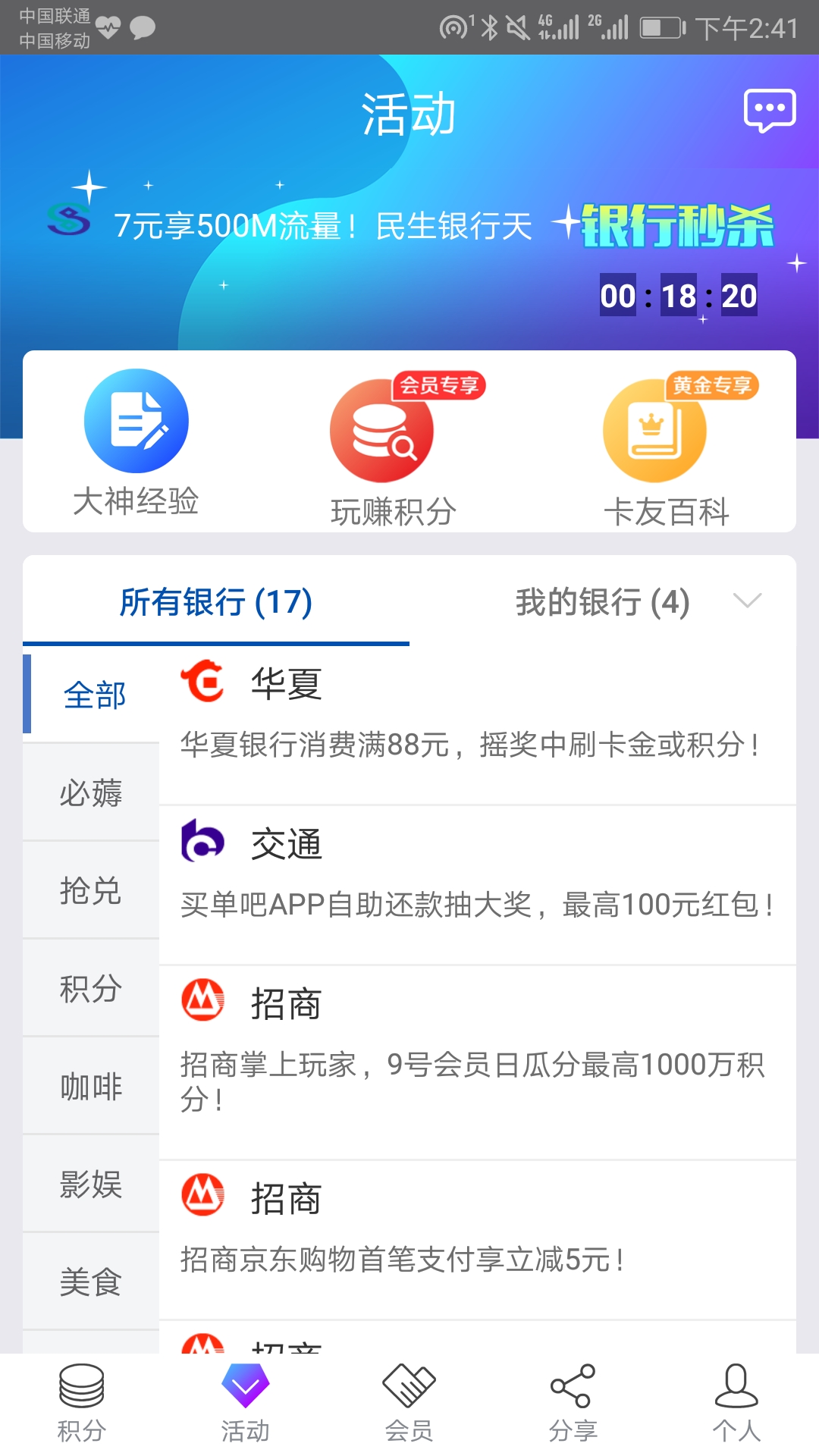
Task: Expand the 我的银行 chevron dropdown
Action: 748,603
